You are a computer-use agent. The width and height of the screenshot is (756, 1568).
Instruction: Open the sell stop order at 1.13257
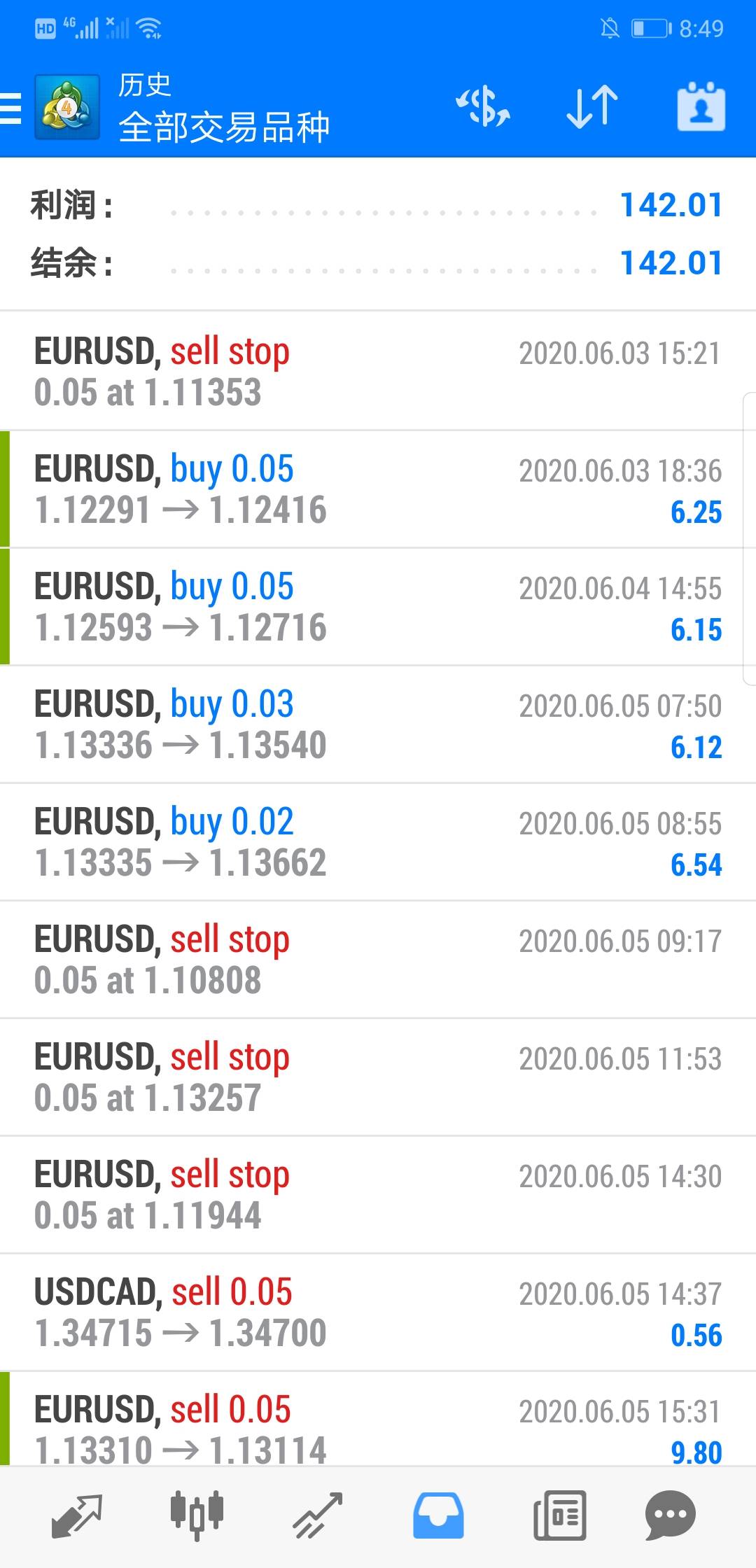tap(378, 1077)
